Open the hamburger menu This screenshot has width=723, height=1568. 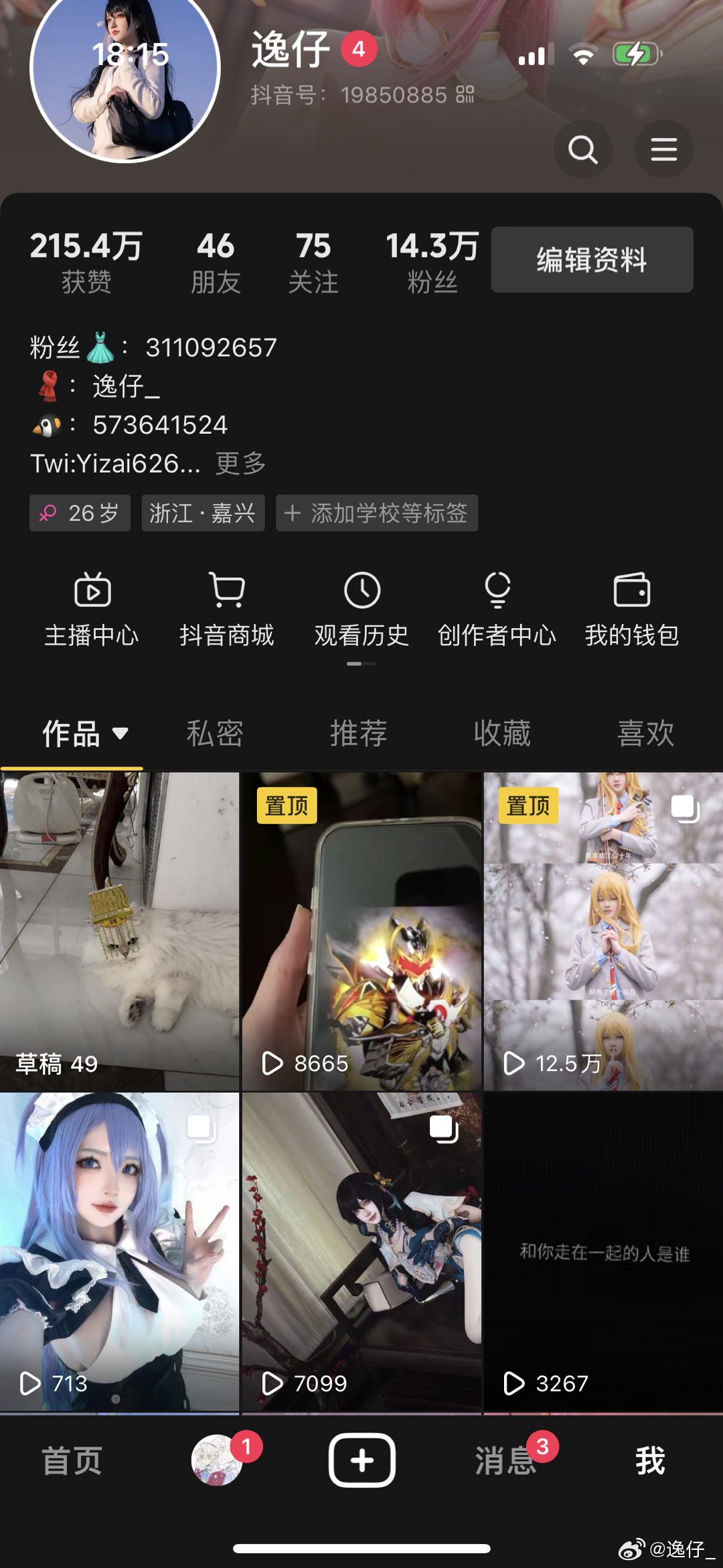pos(663,149)
